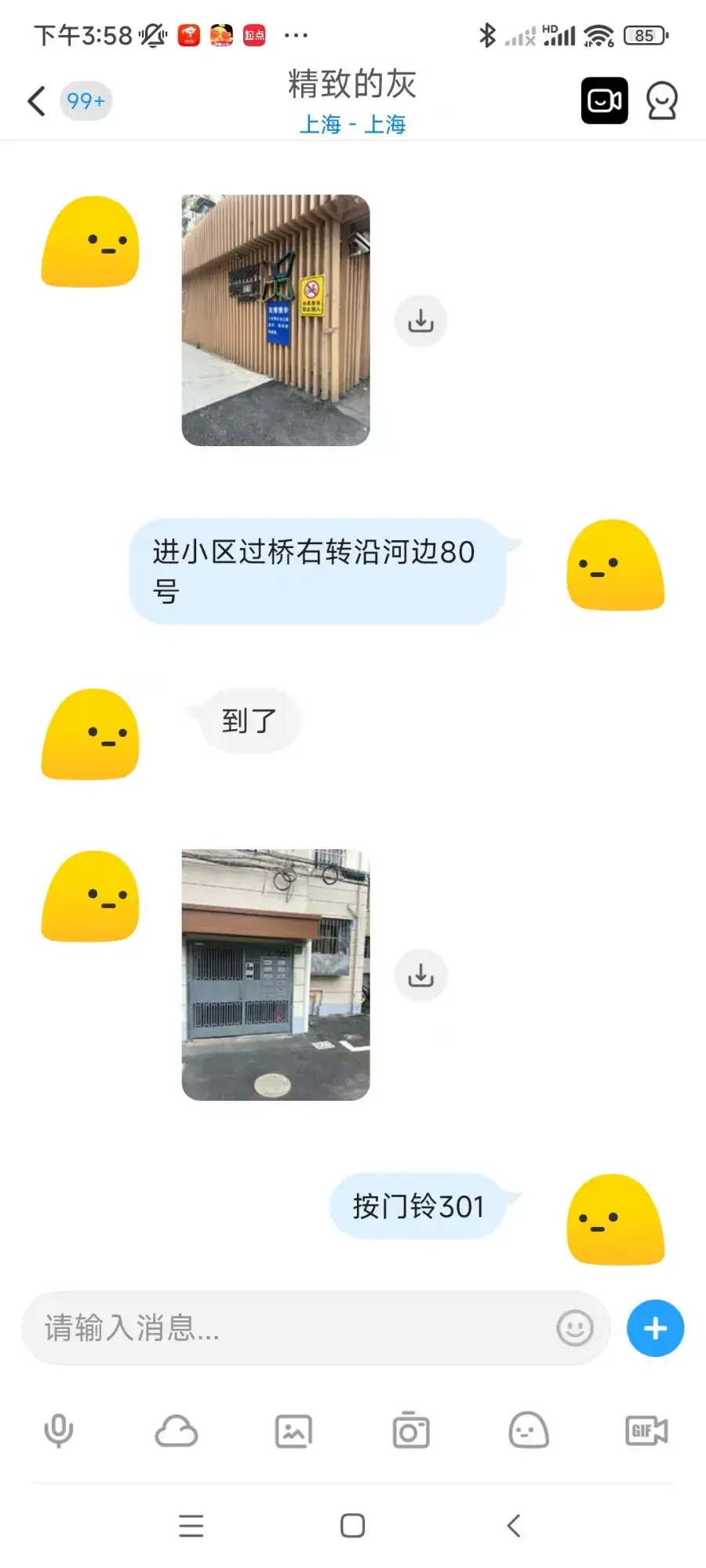Download the wooden fence photo
706x1568 pixels.
pos(421,320)
